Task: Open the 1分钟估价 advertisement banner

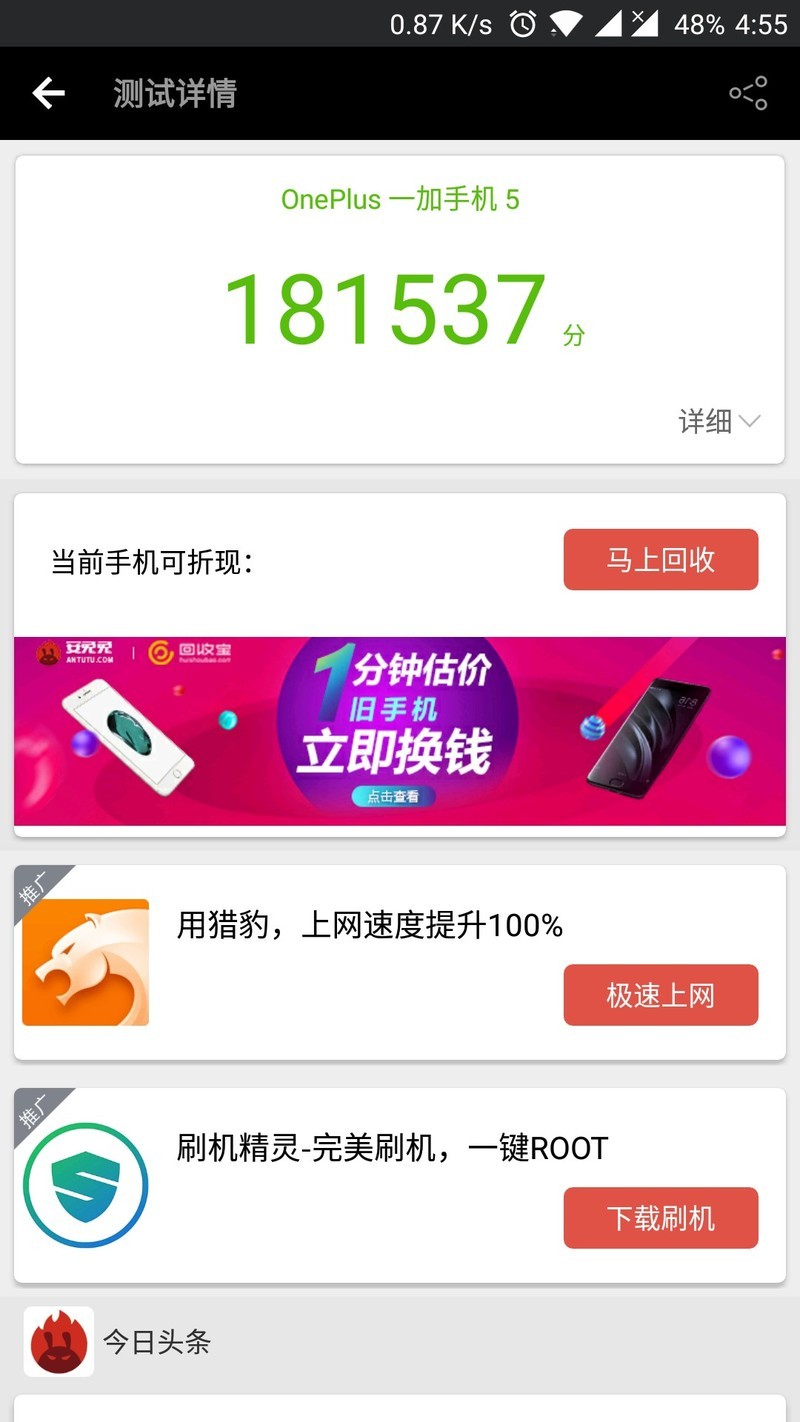Action: click(x=400, y=733)
